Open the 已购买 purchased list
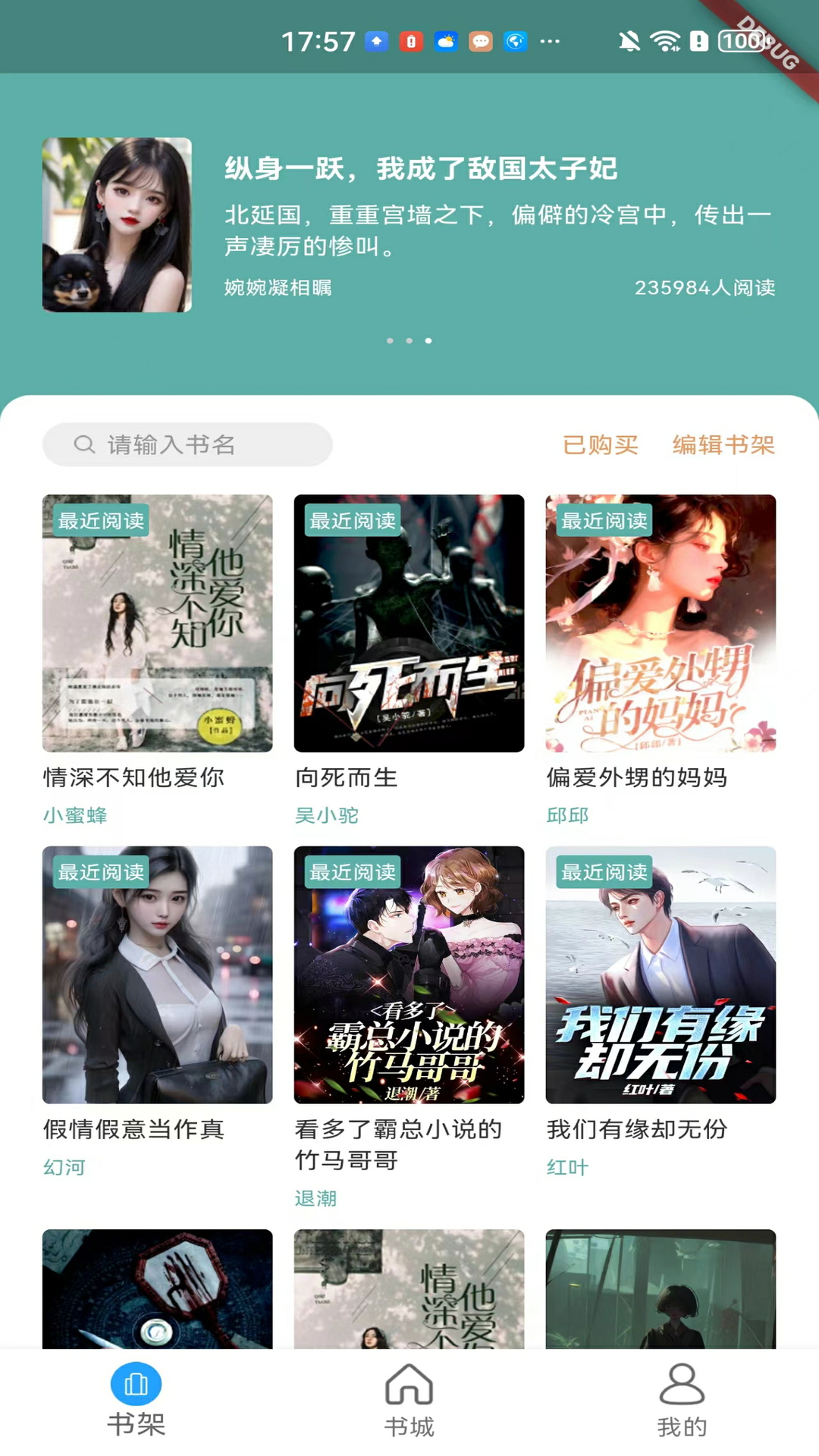 [x=600, y=444]
